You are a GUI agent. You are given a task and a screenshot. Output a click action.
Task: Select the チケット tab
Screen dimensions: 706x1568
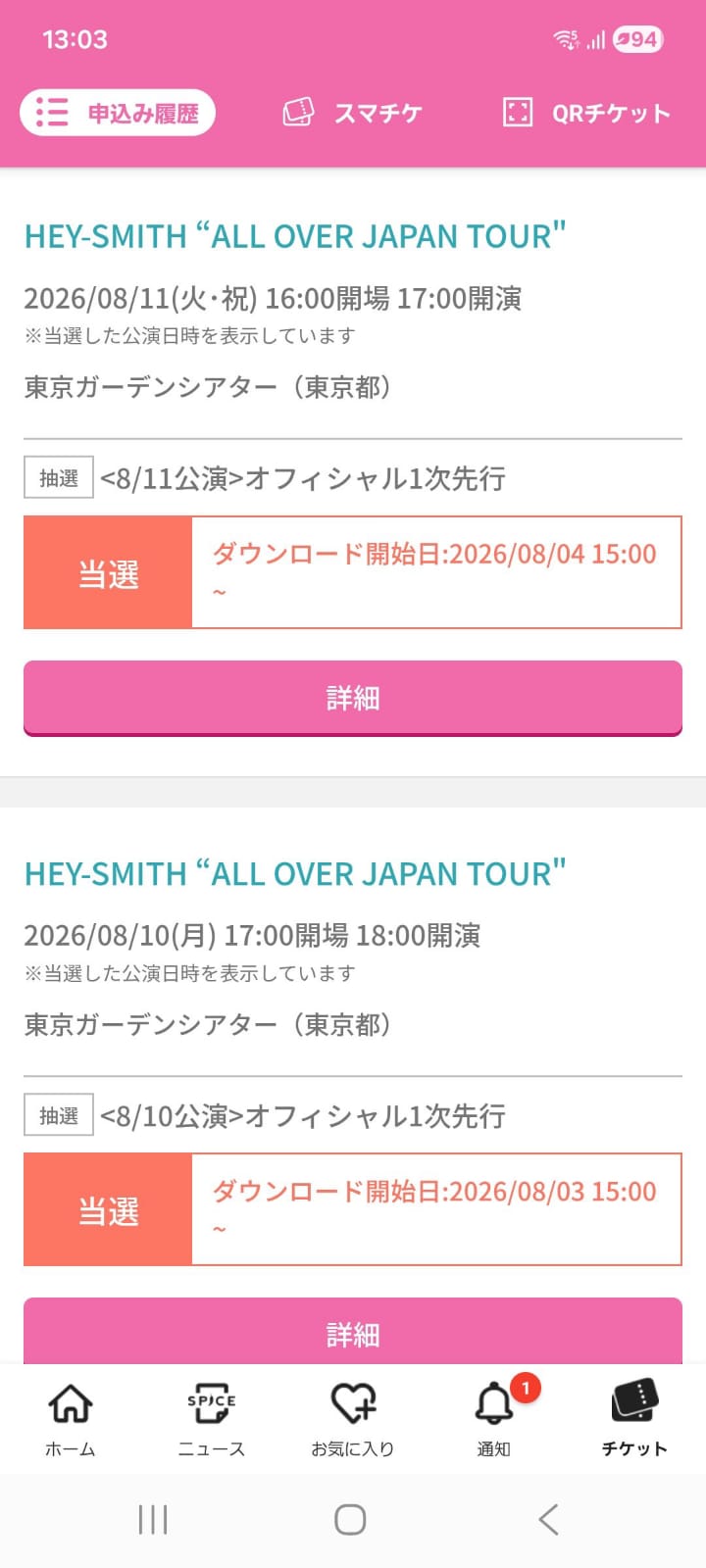click(634, 1418)
